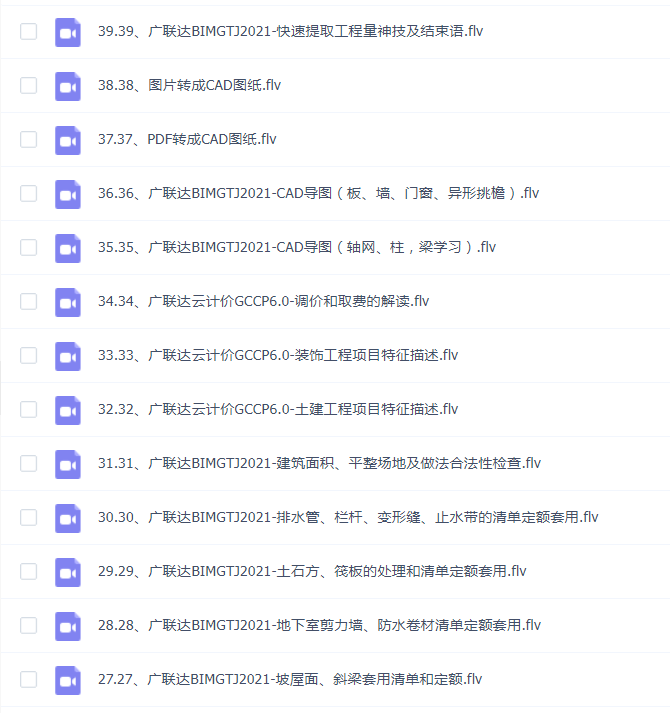
Task: Mark checkbox for 30.30 排水管、栏杆、变形缝 file
Action: tap(28, 517)
